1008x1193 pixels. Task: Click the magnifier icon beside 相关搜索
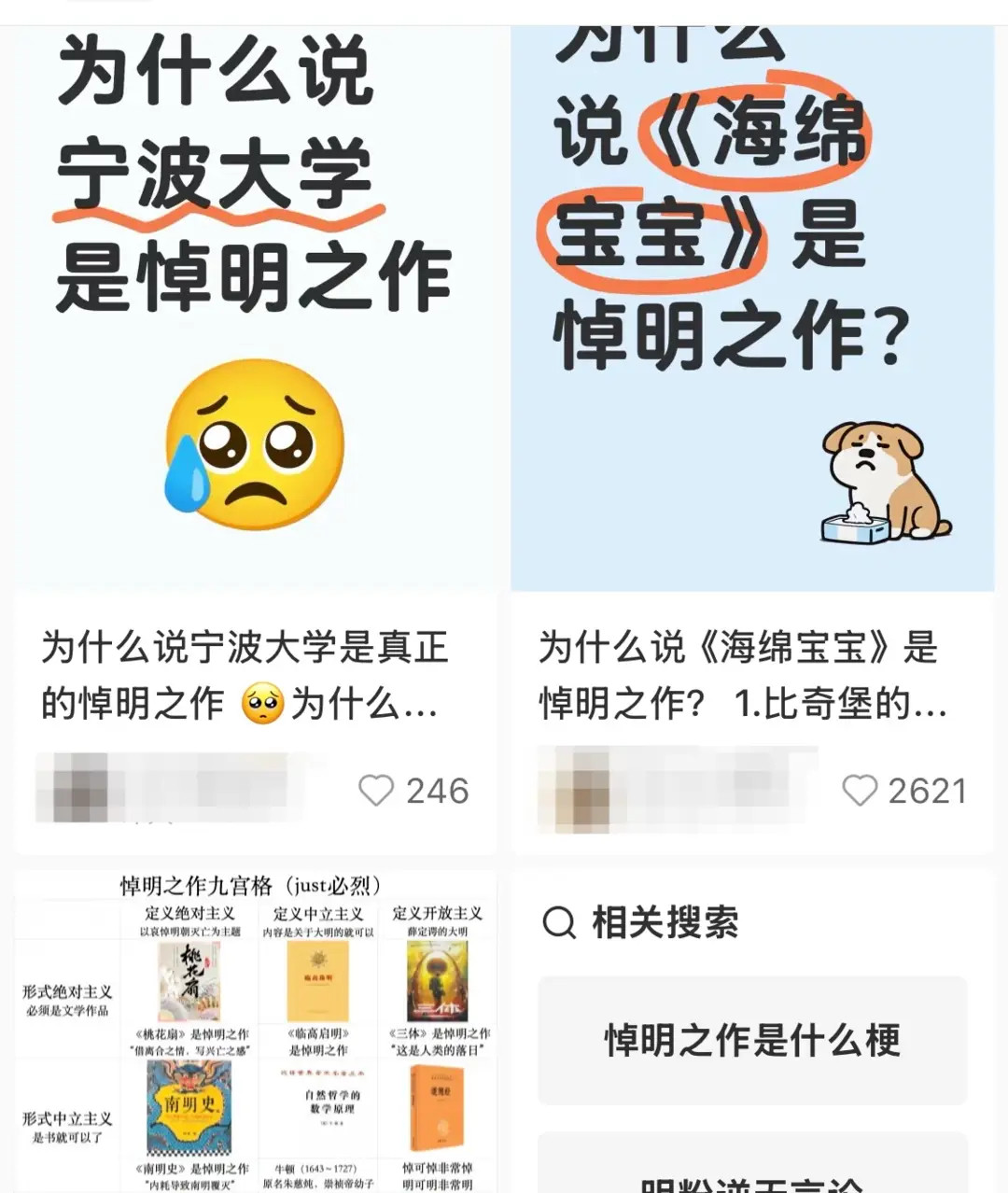[x=558, y=922]
